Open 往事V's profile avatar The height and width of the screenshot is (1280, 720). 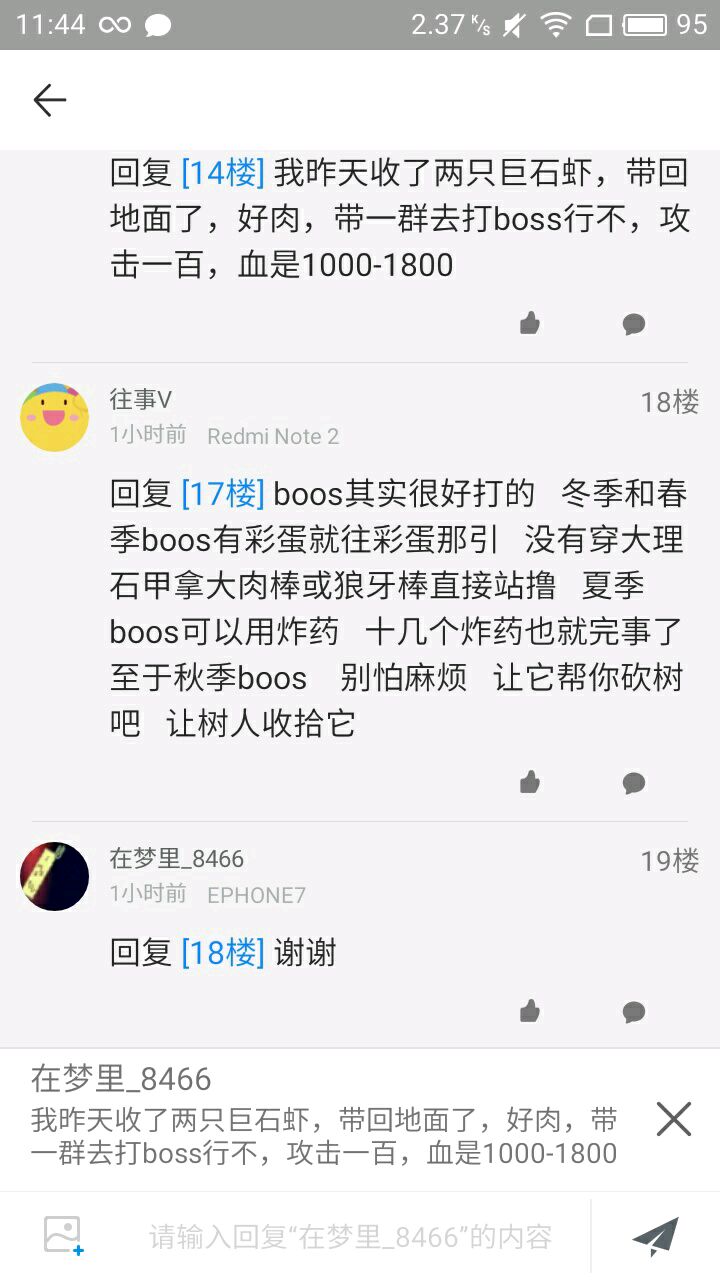54,417
